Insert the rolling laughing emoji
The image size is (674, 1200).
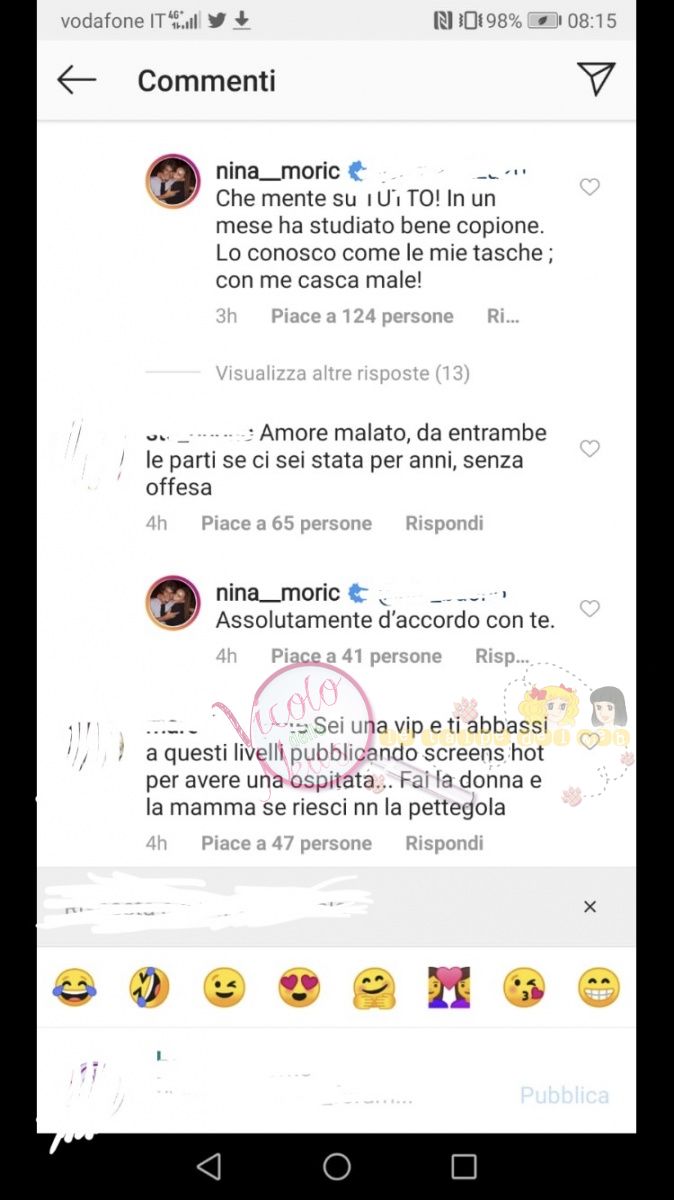tap(149, 988)
